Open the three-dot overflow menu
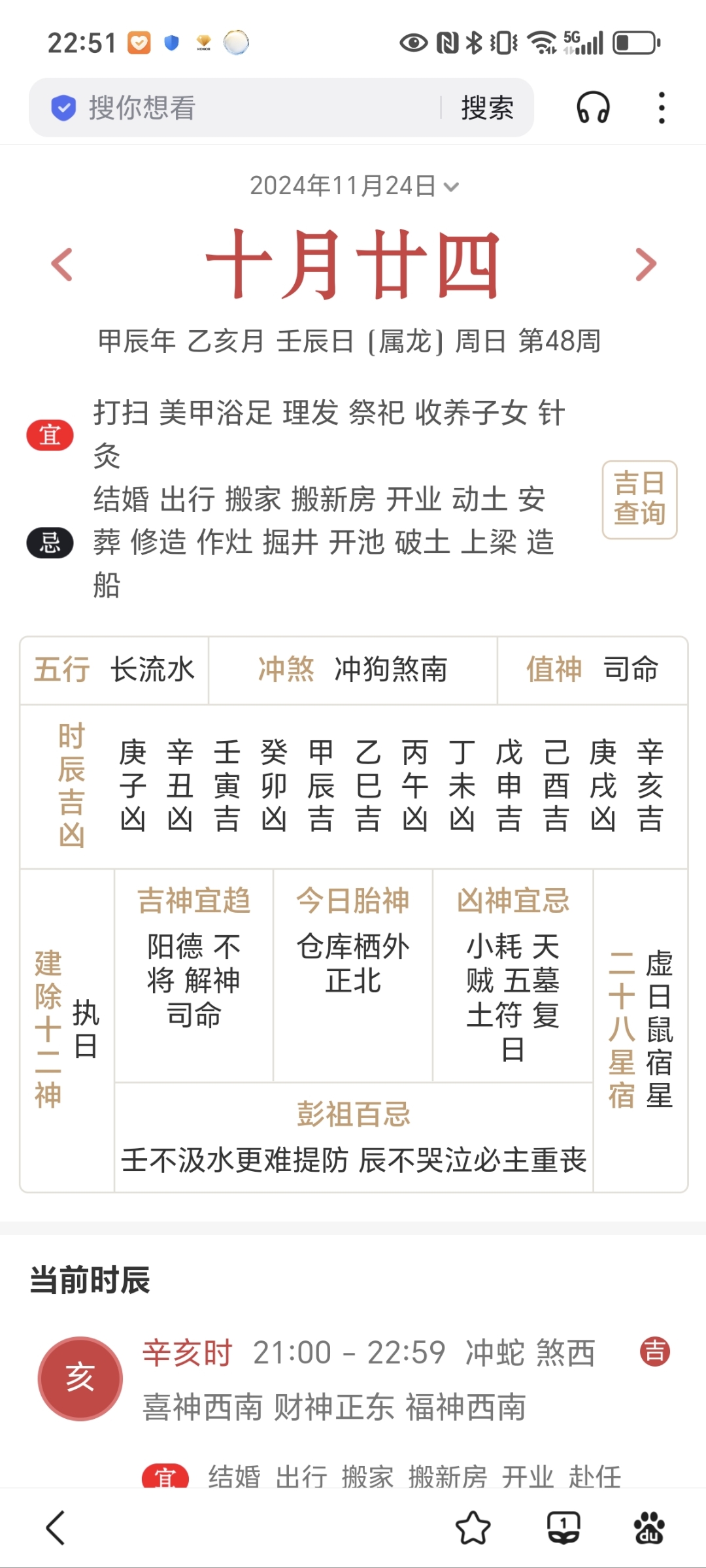The height and width of the screenshot is (1568, 706). click(662, 107)
